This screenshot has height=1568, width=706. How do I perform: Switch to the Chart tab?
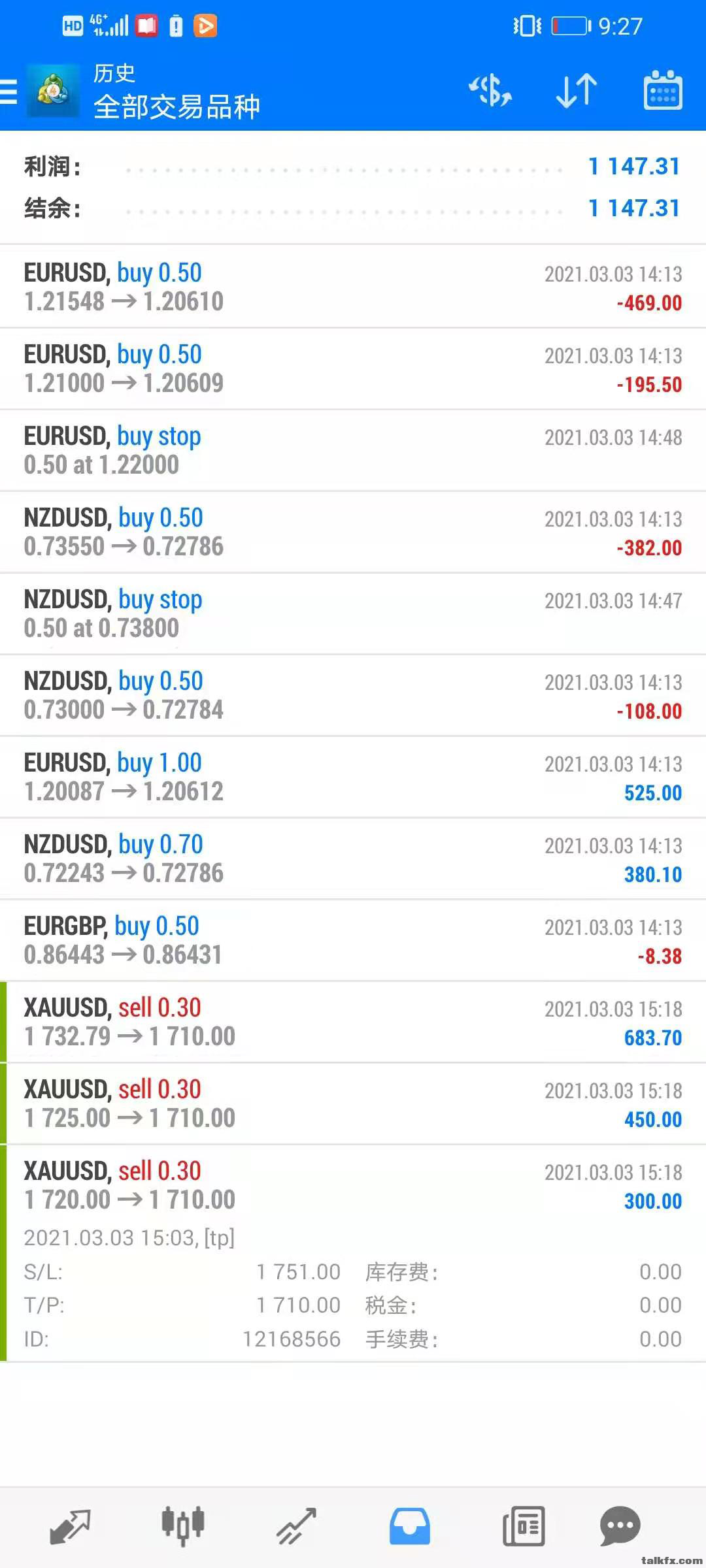click(x=183, y=1526)
